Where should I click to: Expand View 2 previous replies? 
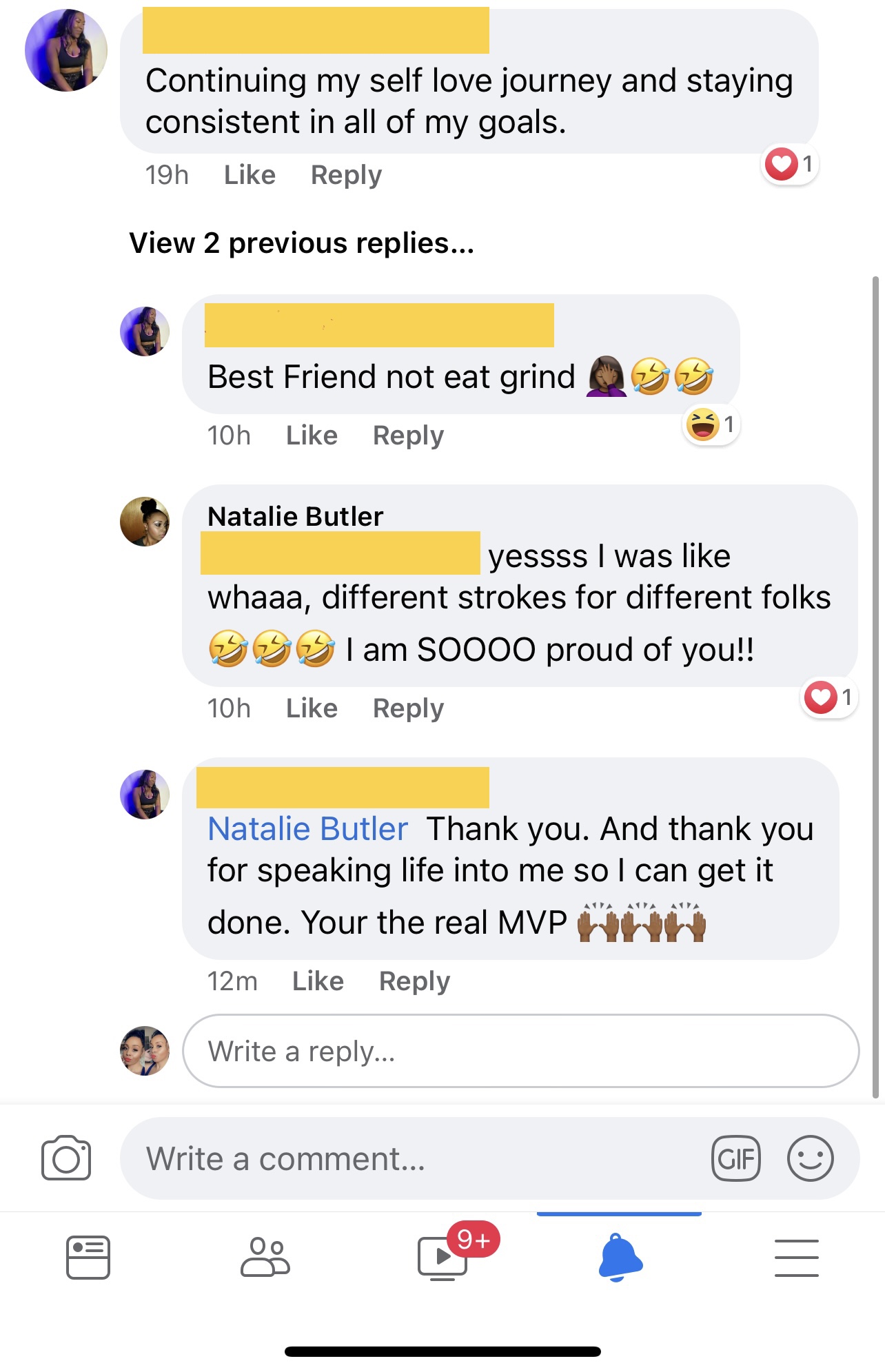(x=302, y=243)
